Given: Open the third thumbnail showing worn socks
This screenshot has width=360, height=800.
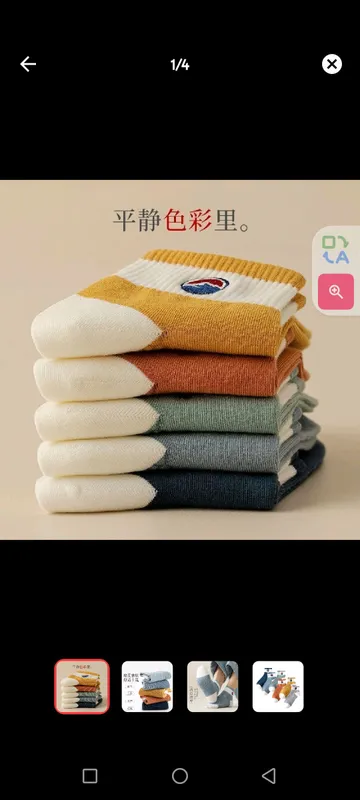Looking at the screenshot, I should click(x=212, y=686).
